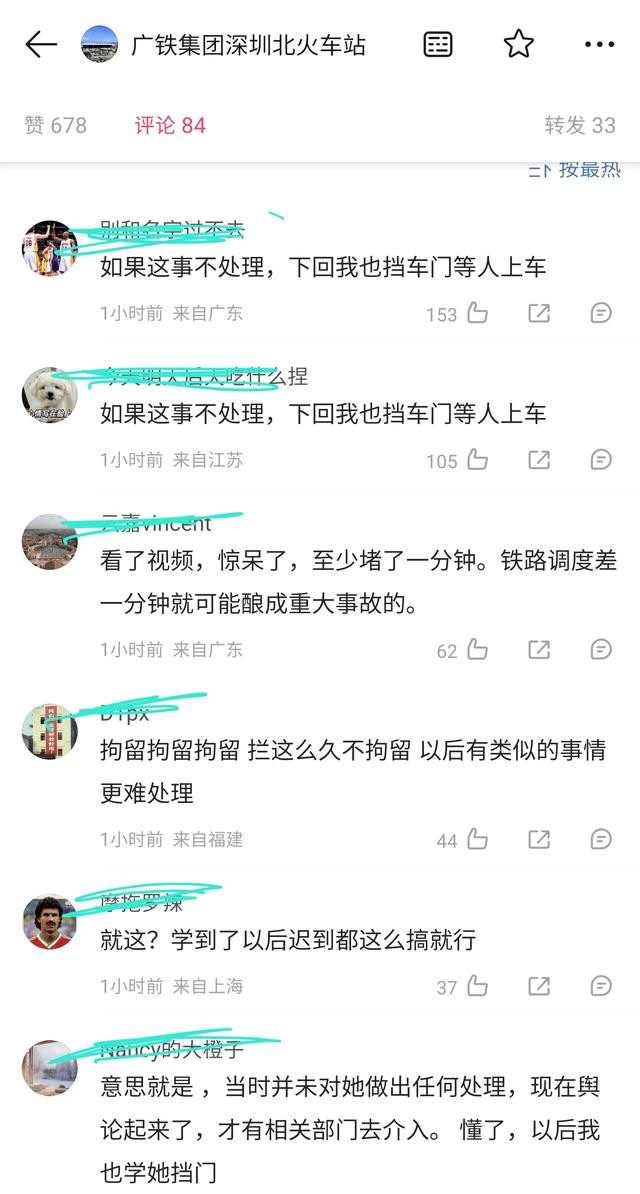Switch to the 转发 33 tab
Viewport: 640px width, 1194px height.
(x=580, y=125)
